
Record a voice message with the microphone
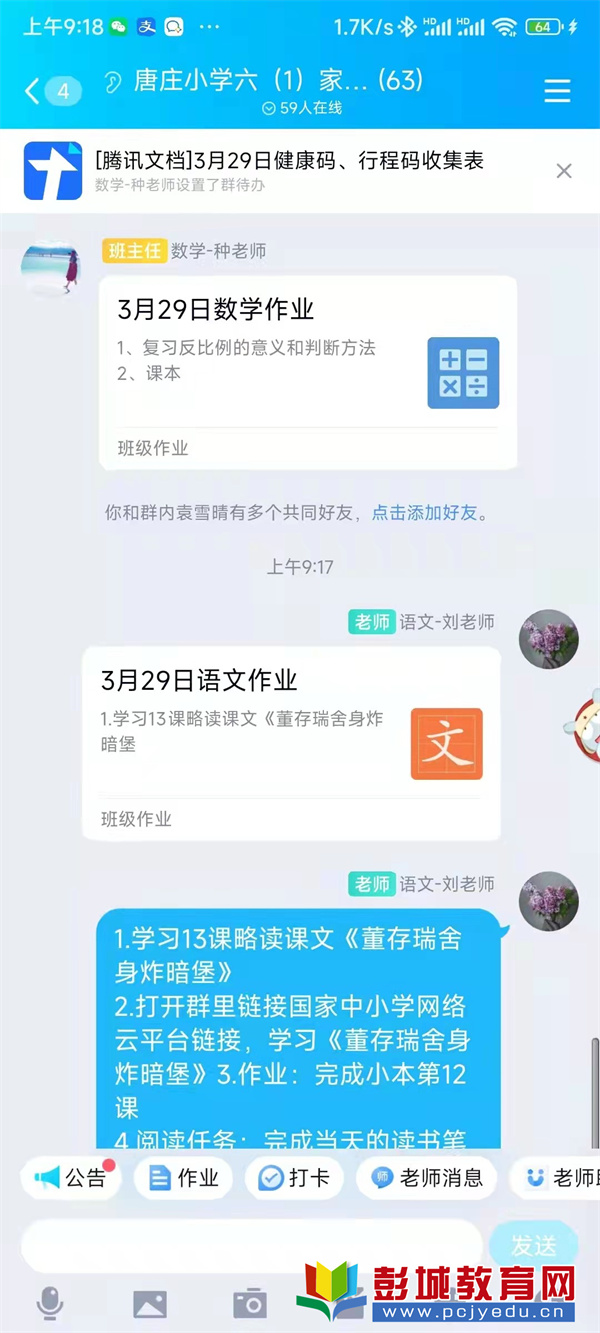(x=50, y=1302)
